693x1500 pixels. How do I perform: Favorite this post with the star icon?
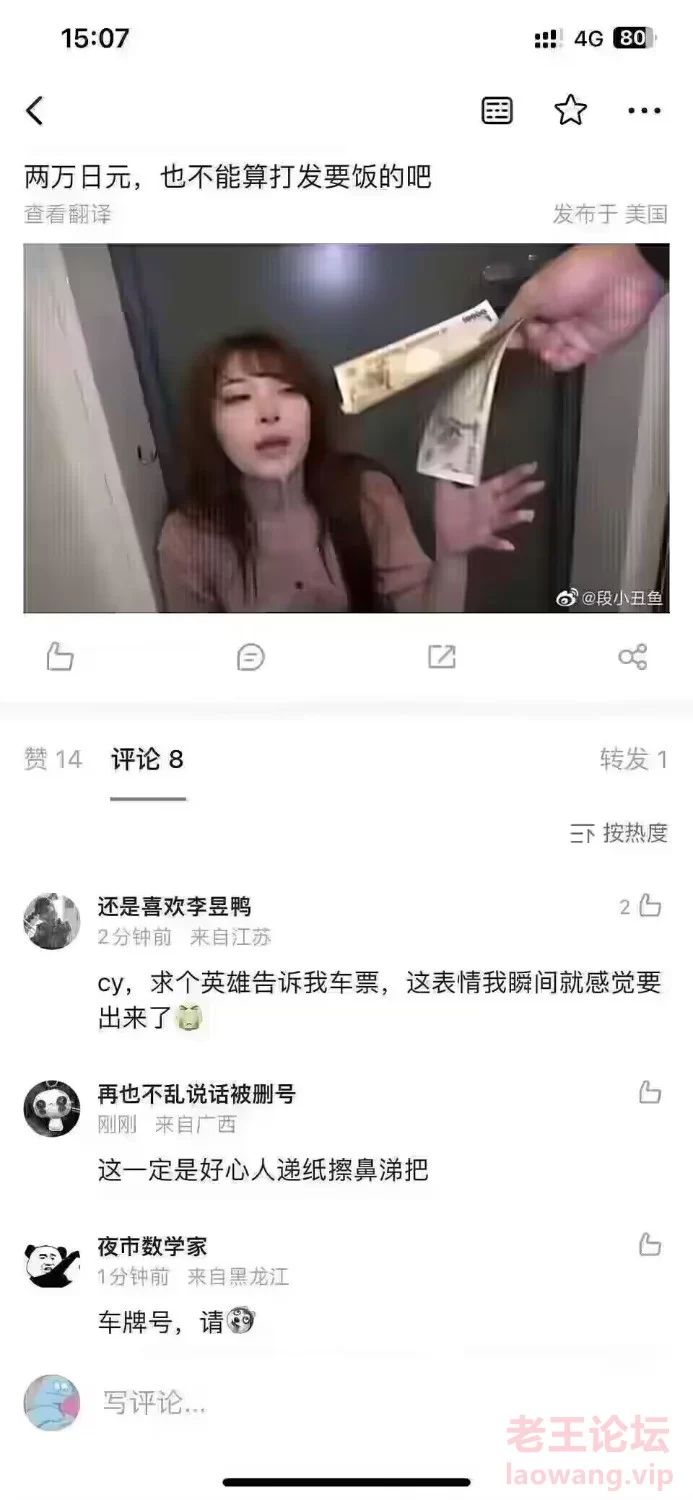[571, 110]
